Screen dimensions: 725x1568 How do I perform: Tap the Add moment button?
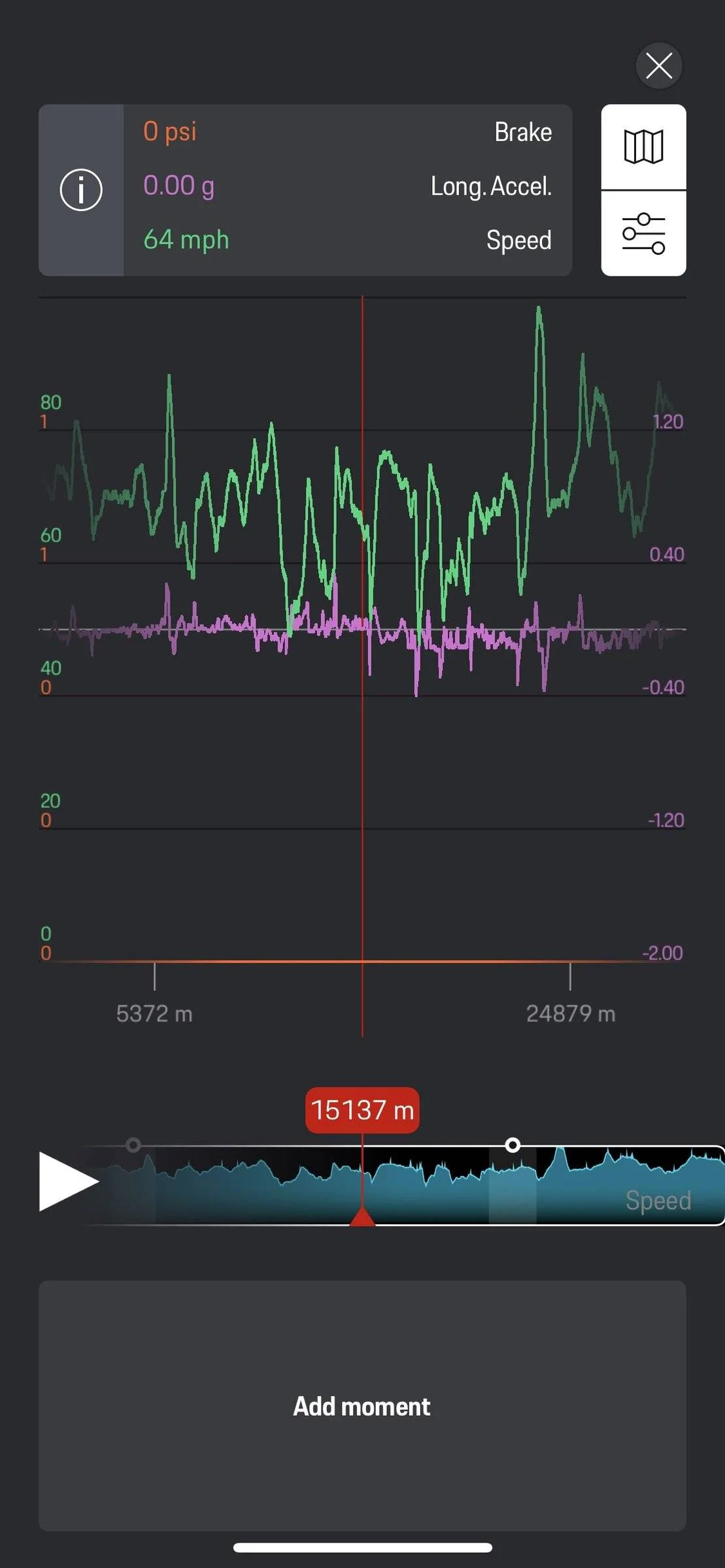point(362,1406)
